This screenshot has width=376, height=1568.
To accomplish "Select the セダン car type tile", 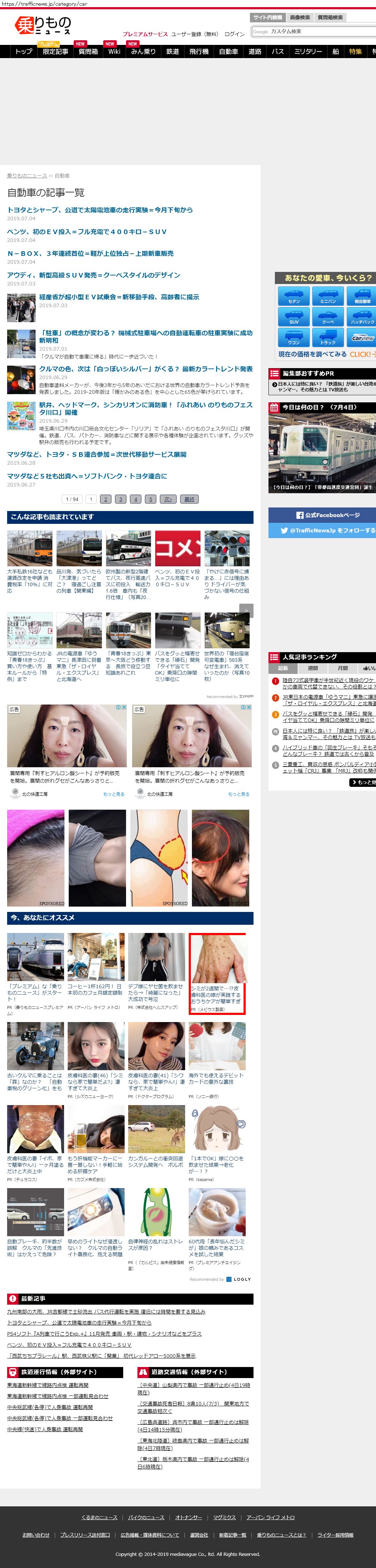I will point(294,296).
